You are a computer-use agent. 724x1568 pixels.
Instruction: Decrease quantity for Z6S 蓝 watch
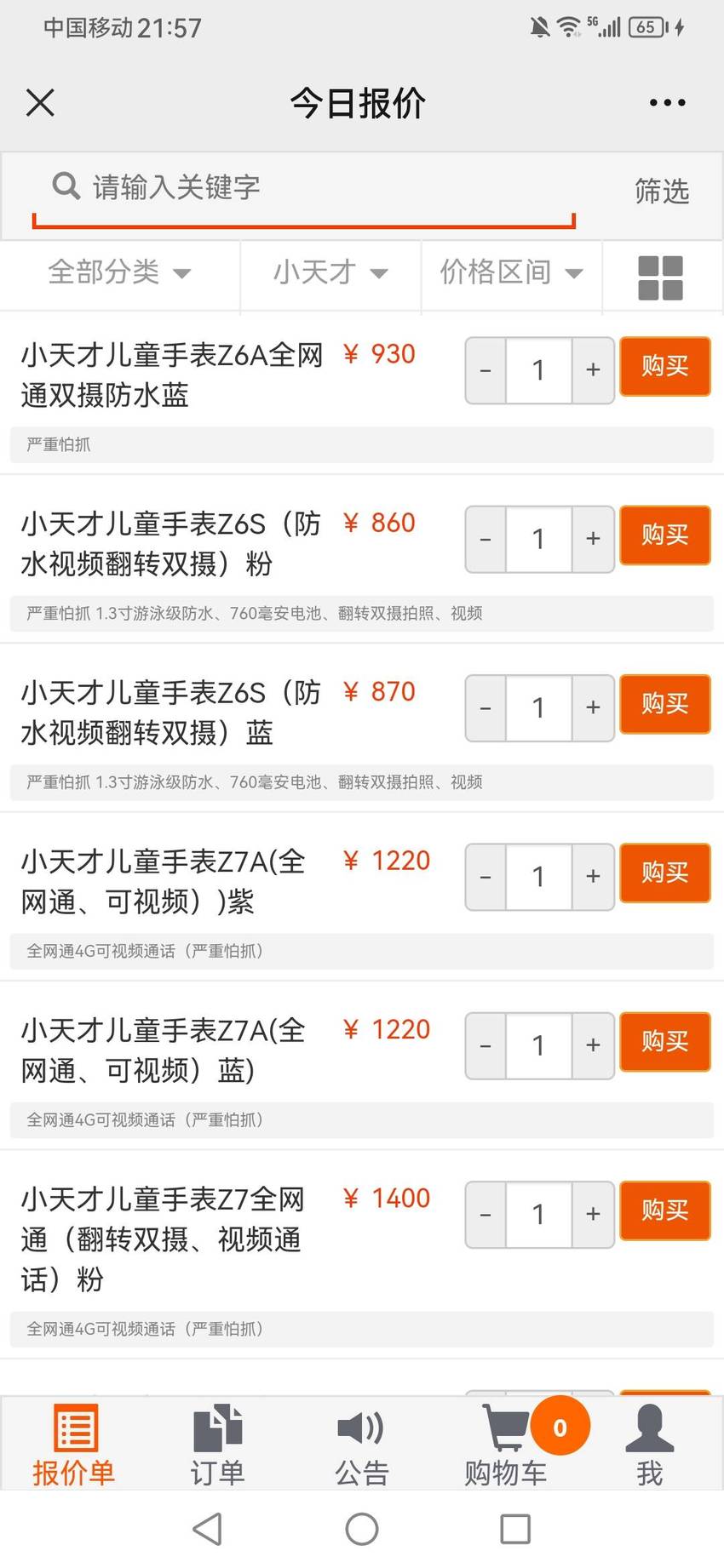click(x=486, y=707)
